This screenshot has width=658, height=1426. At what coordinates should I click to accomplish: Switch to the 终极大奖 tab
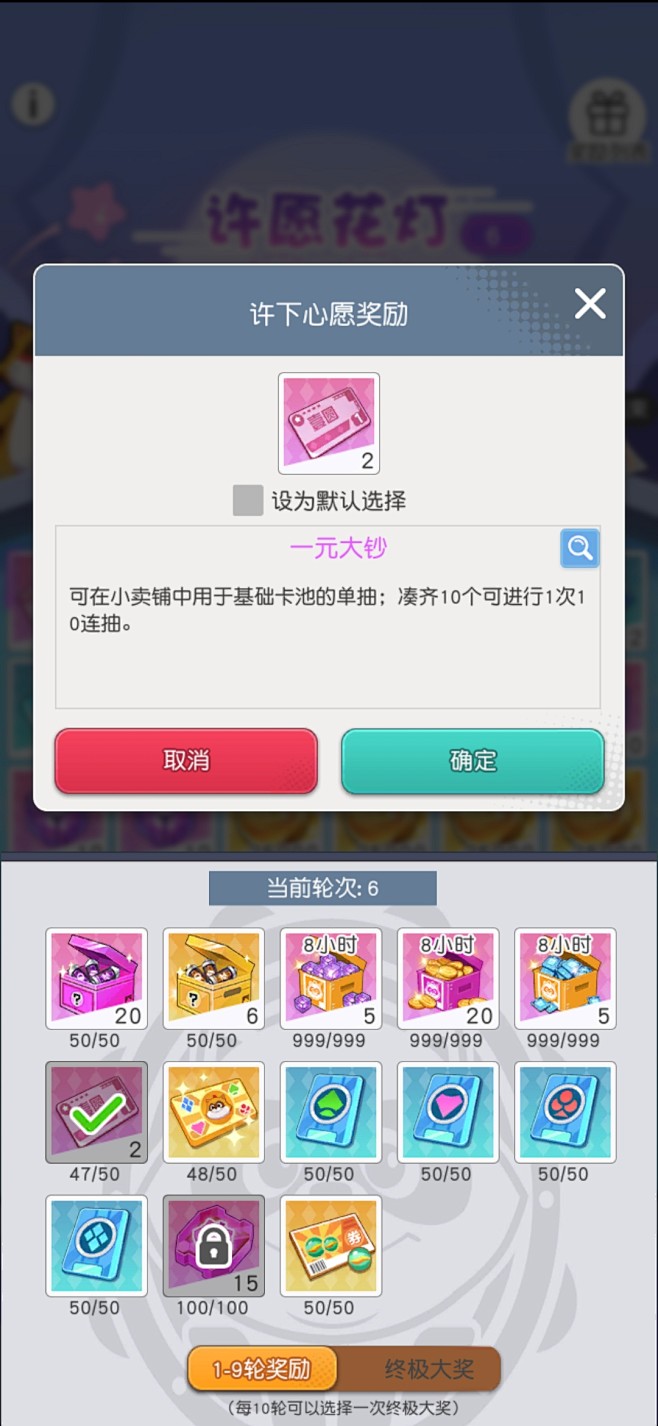pos(429,1369)
